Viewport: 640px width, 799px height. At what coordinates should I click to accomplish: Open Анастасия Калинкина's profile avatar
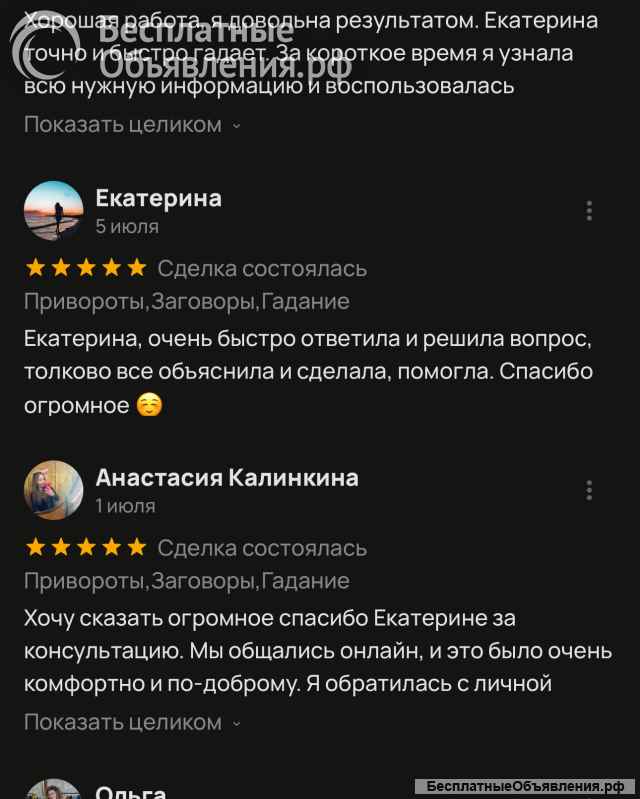53,491
